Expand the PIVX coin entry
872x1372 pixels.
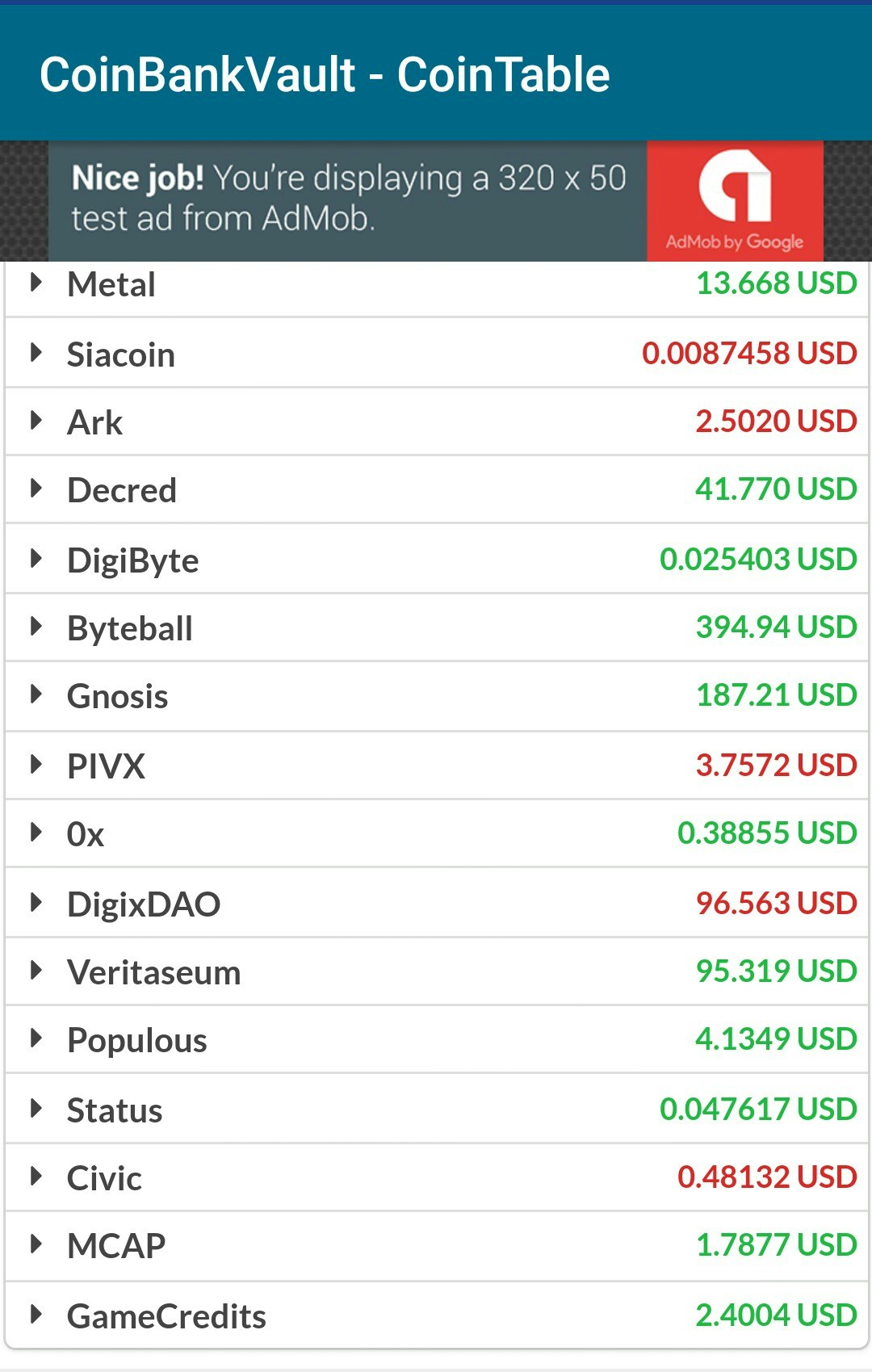coord(36,765)
